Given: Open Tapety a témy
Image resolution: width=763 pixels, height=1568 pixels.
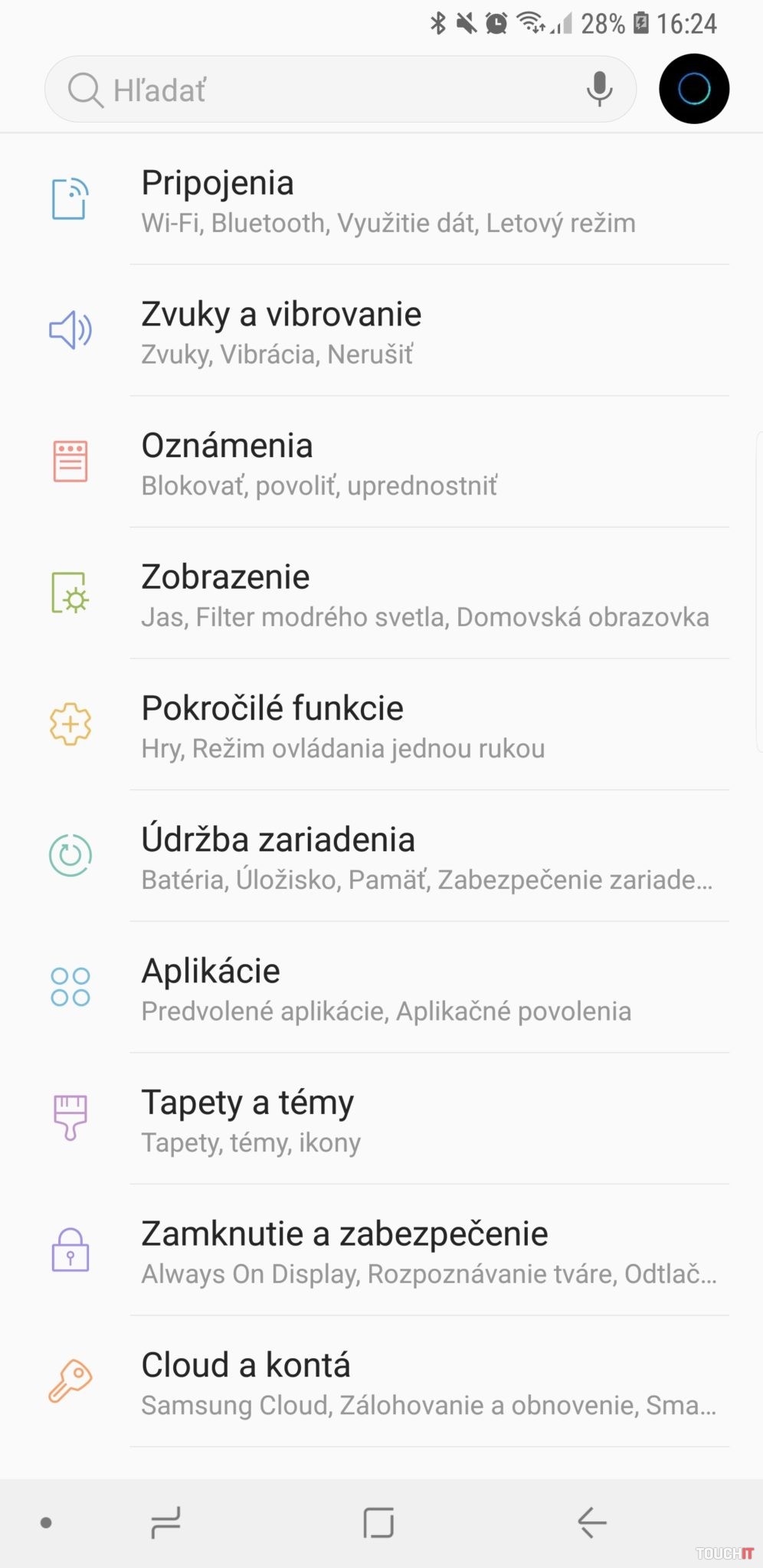Looking at the screenshot, I should 383,1120.
